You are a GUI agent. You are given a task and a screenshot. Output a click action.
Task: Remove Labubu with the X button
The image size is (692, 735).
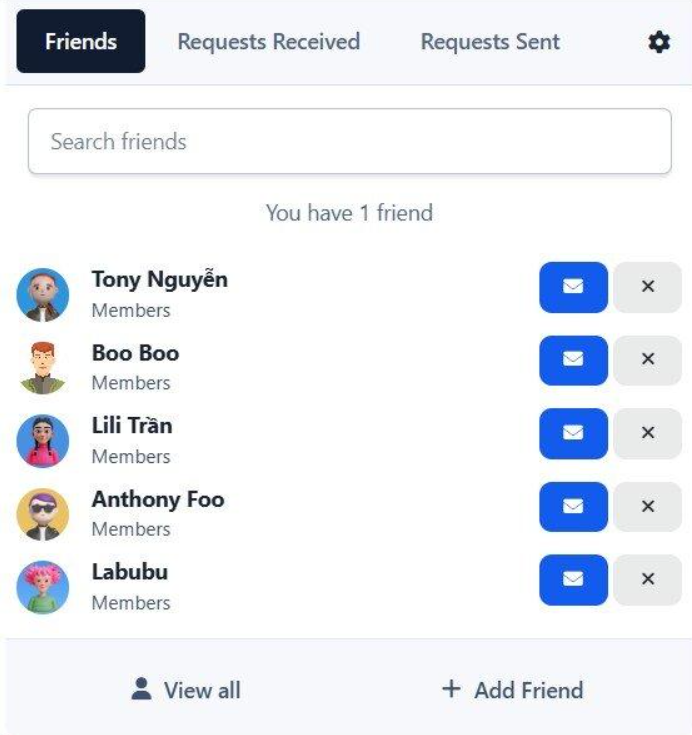pyautogui.click(x=647, y=580)
